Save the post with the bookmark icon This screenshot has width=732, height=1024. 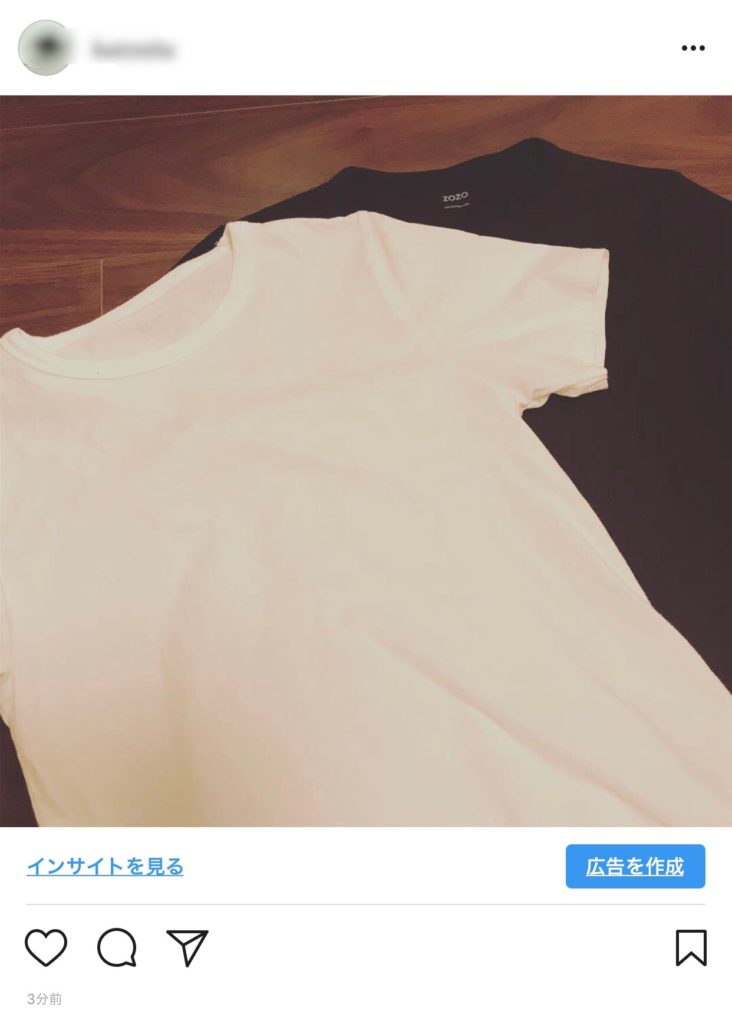[x=691, y=947]
